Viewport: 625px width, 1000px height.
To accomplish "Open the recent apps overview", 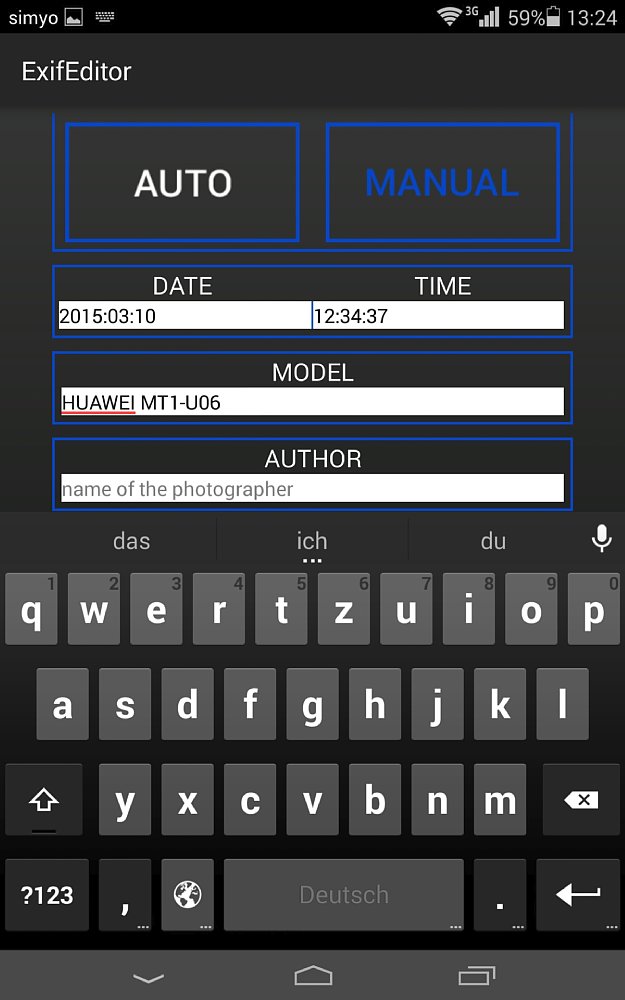I will tap(477, 975).
